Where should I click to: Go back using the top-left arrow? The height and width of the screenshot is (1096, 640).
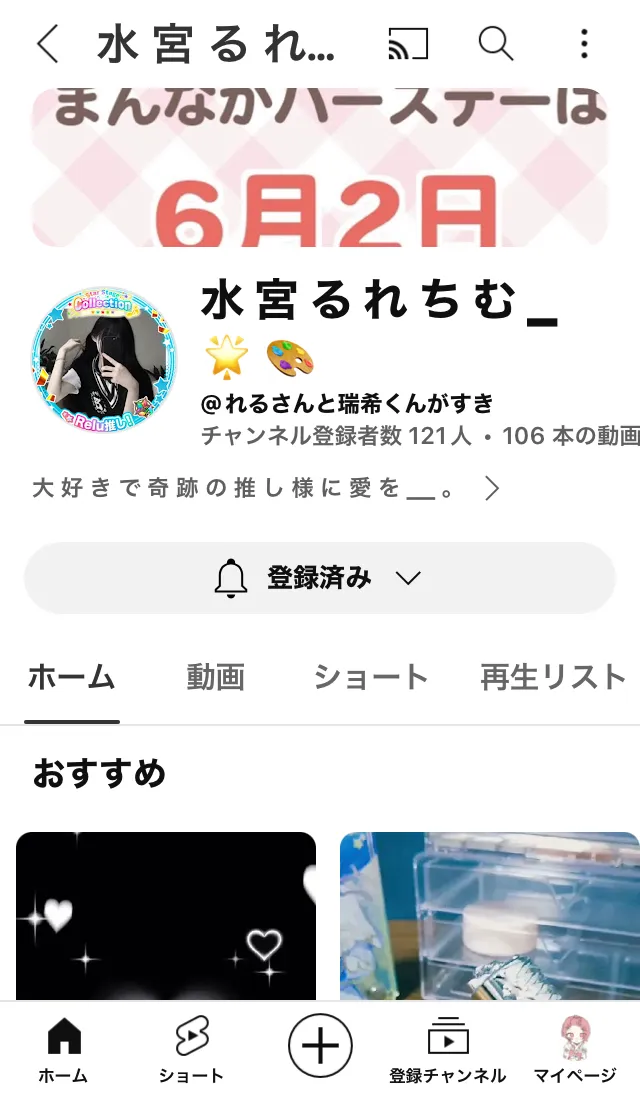pyautogui.click(x=47, y=44)
